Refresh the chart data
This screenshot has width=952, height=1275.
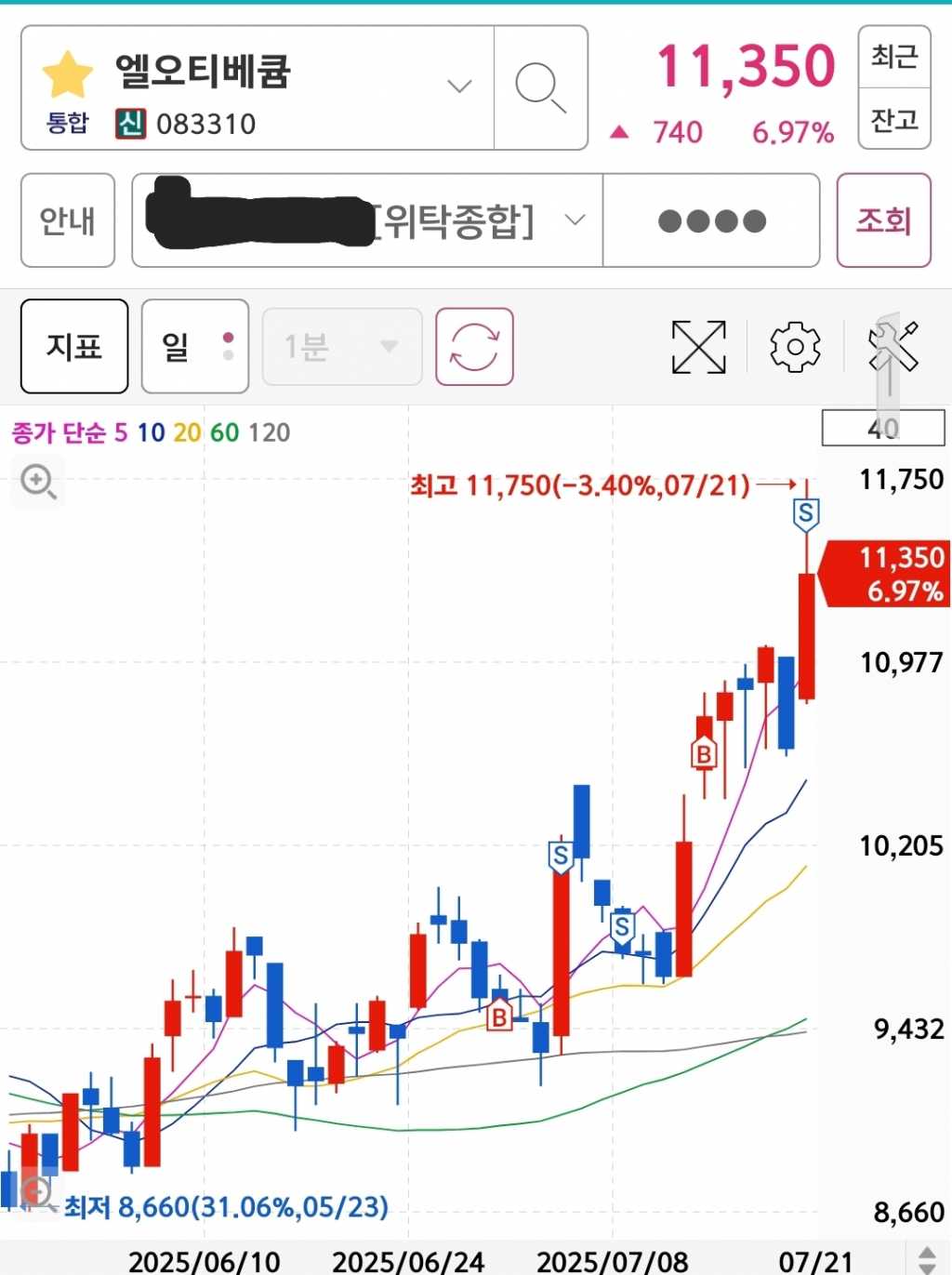pyautogui.click(x=474, y=347)
